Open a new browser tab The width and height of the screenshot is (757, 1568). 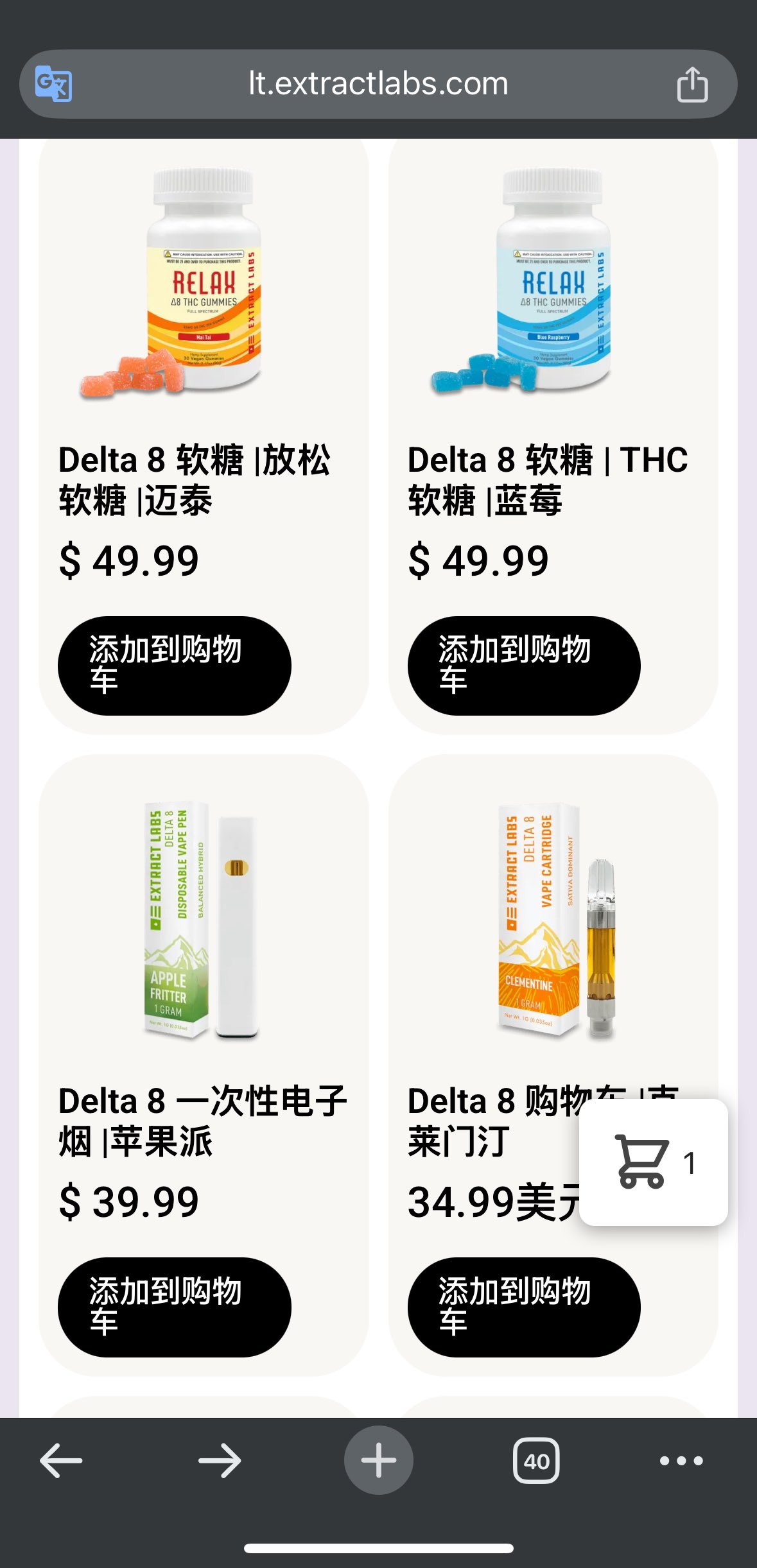click(378, 1460)
